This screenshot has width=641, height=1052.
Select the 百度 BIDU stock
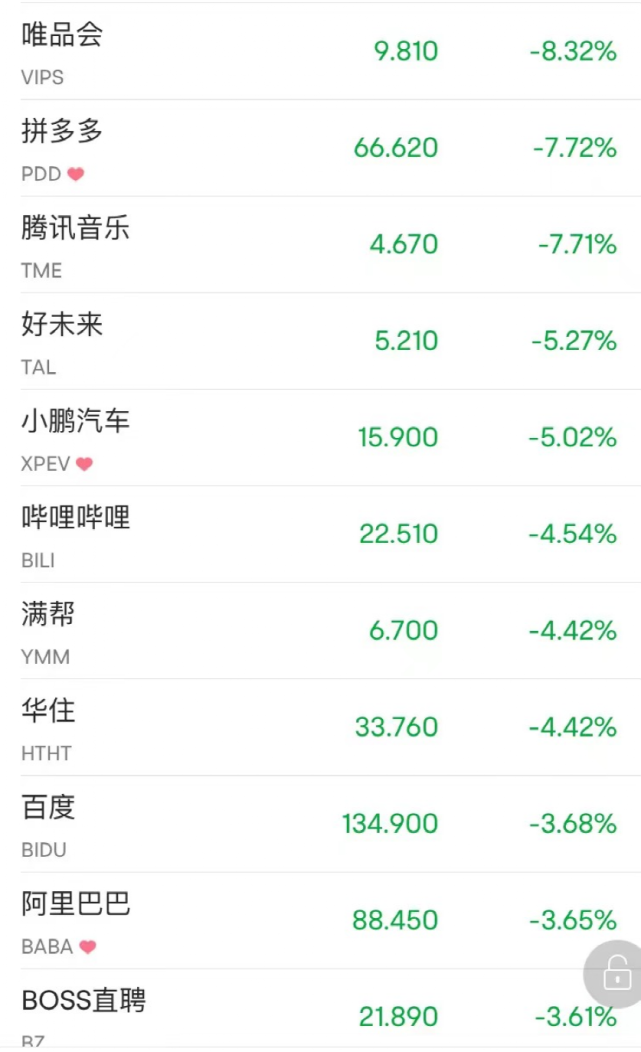pyautogui.click(x=320, y=824)
